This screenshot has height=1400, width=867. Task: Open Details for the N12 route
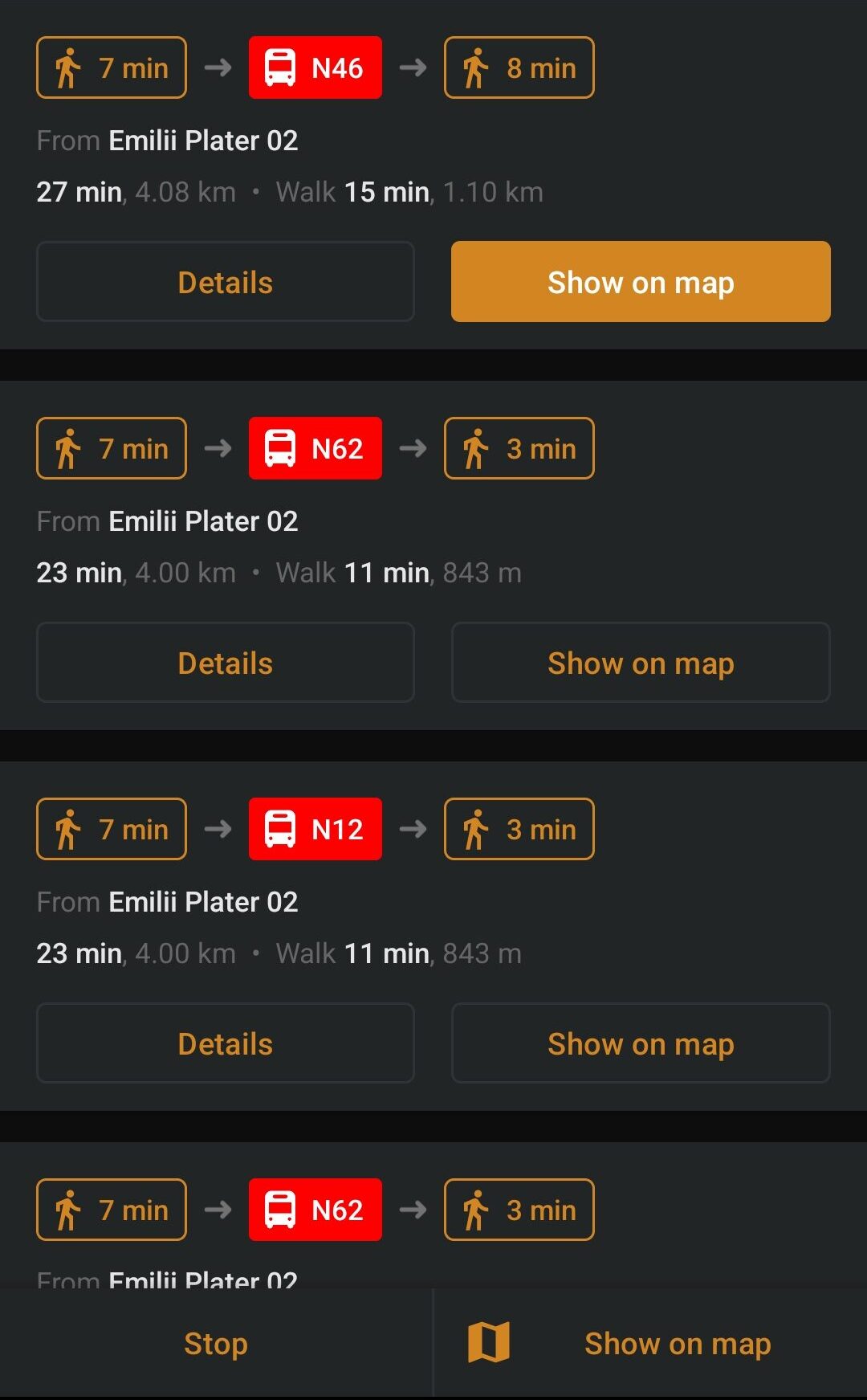coord(225,1043)
